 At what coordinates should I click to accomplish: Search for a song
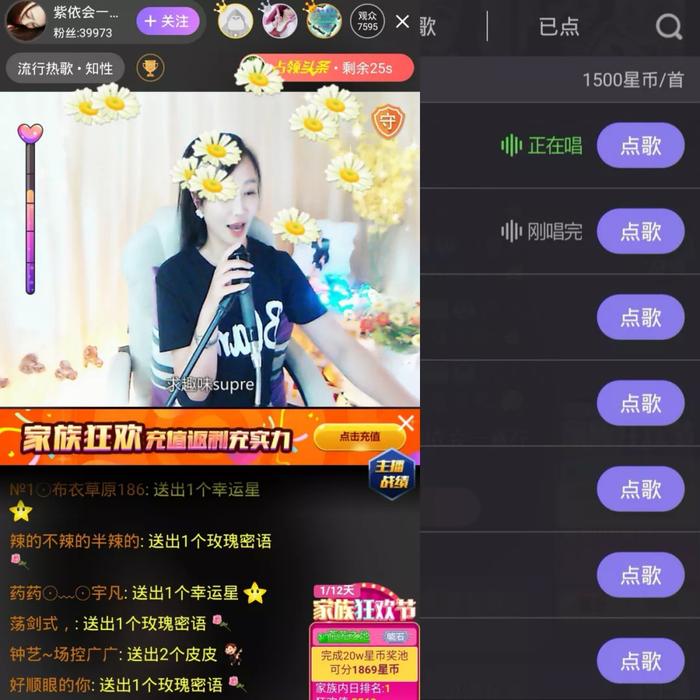point(668,27)
